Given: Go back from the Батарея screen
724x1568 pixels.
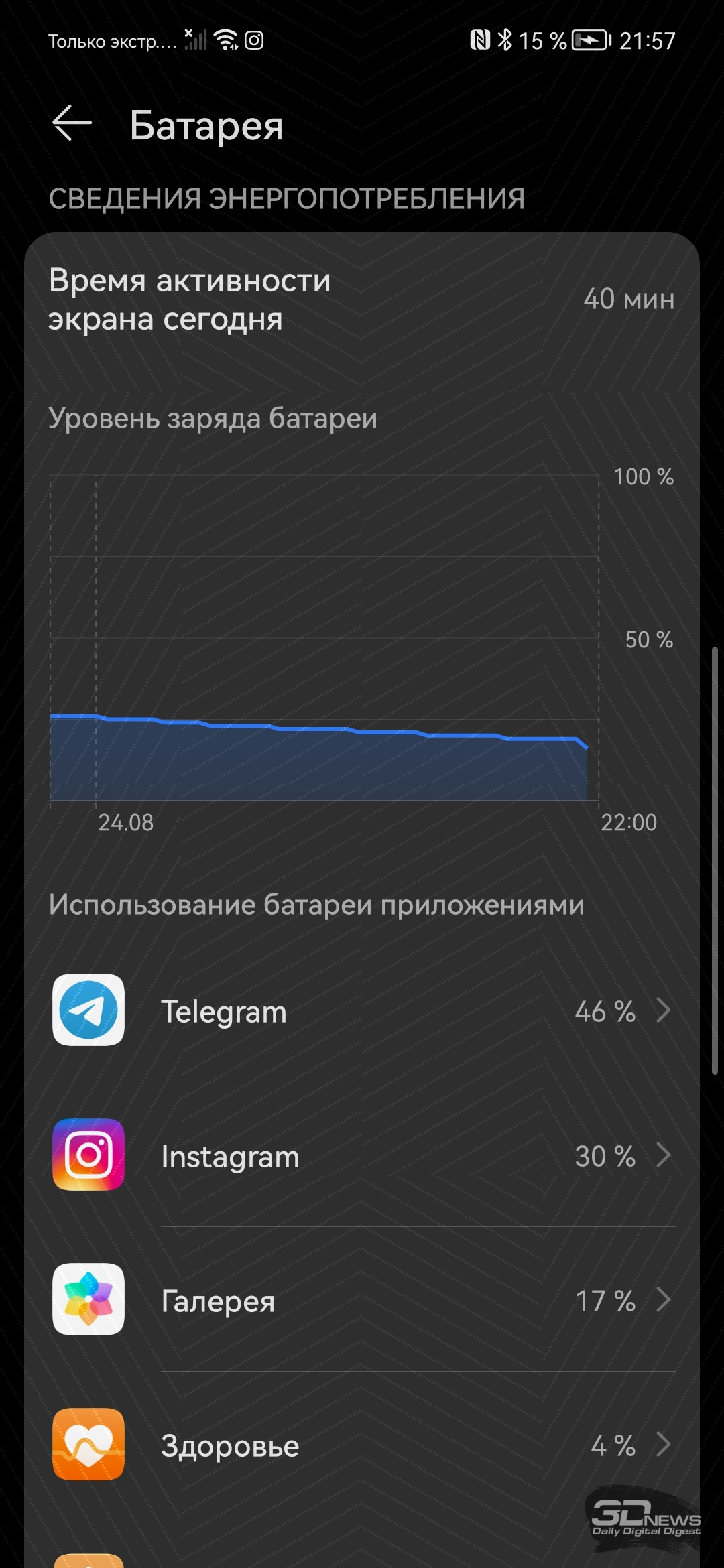Looking at the screenshot, I should tap(72, 124).
